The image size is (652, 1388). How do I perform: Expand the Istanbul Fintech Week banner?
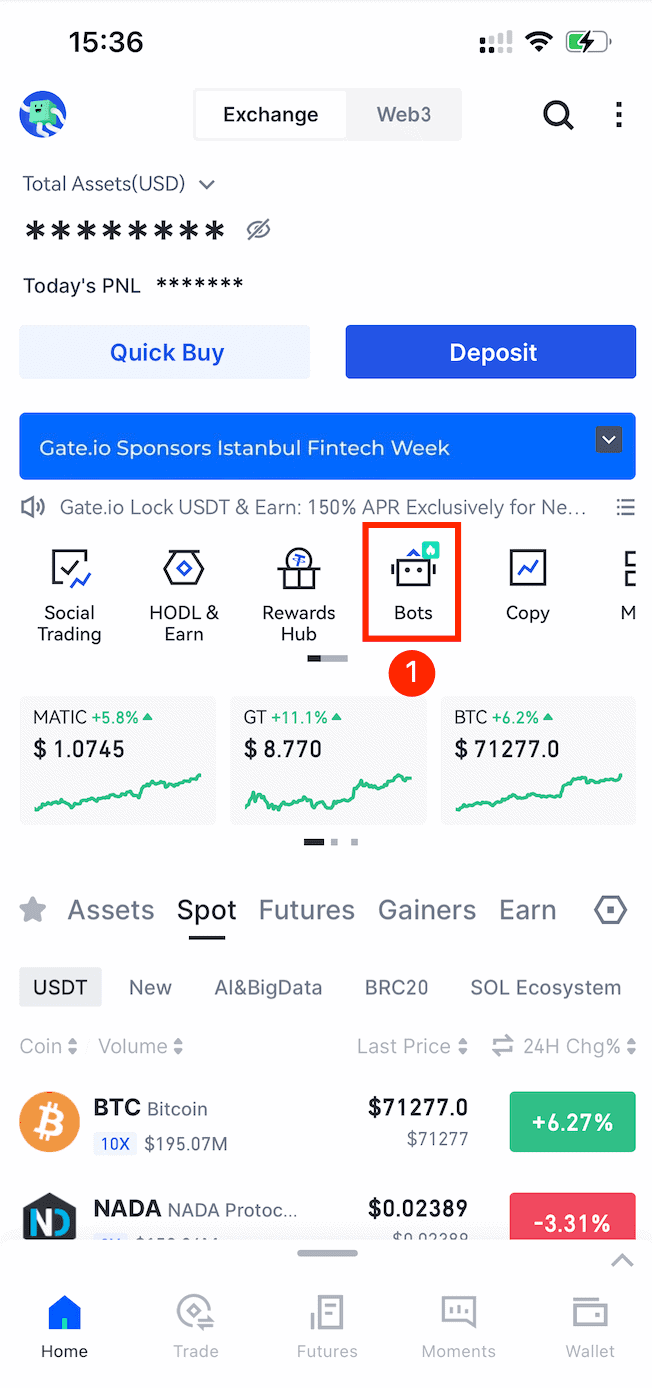608,440
